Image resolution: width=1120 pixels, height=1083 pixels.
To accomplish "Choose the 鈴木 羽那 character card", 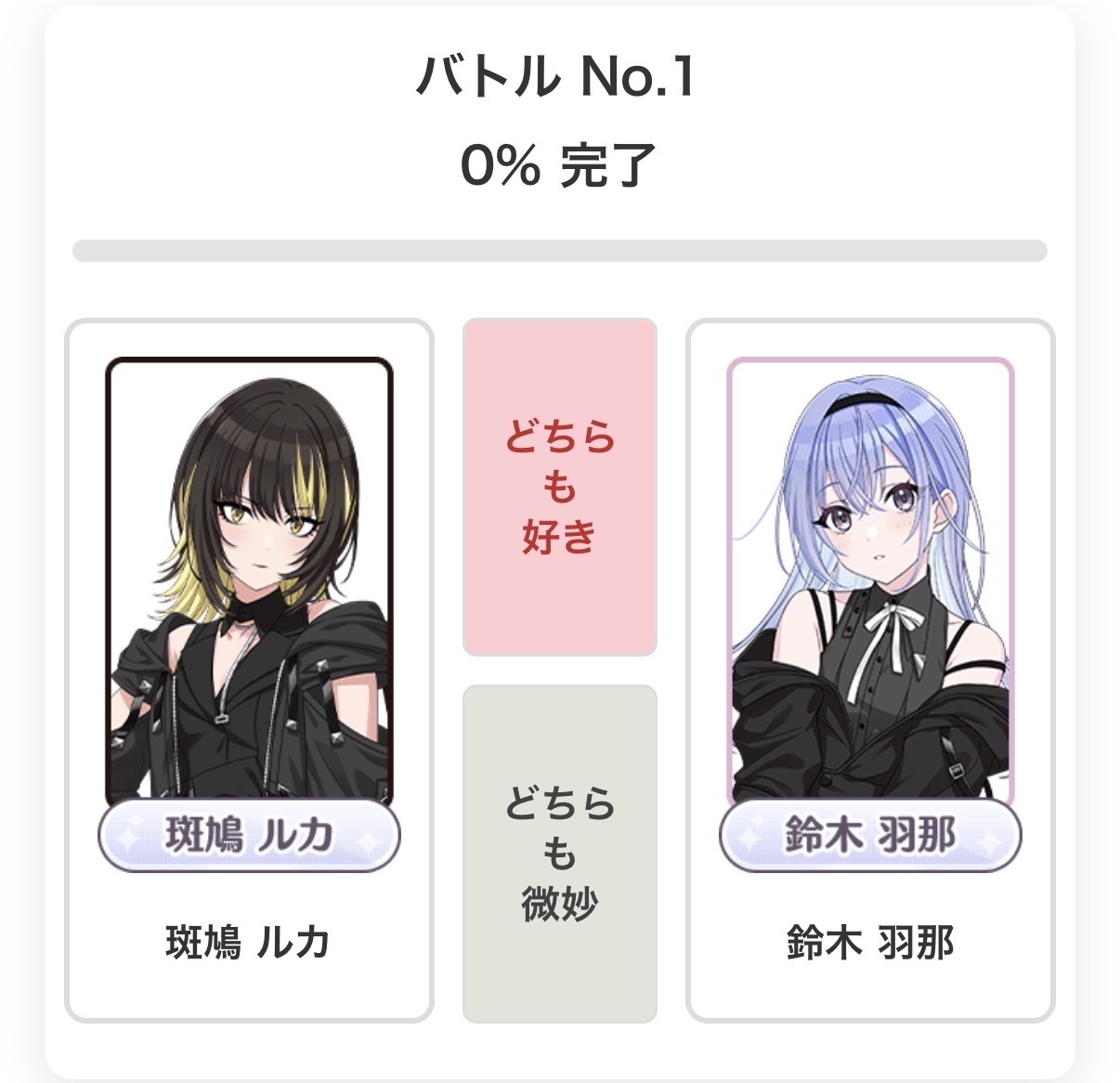I will [x=870, y=669].
